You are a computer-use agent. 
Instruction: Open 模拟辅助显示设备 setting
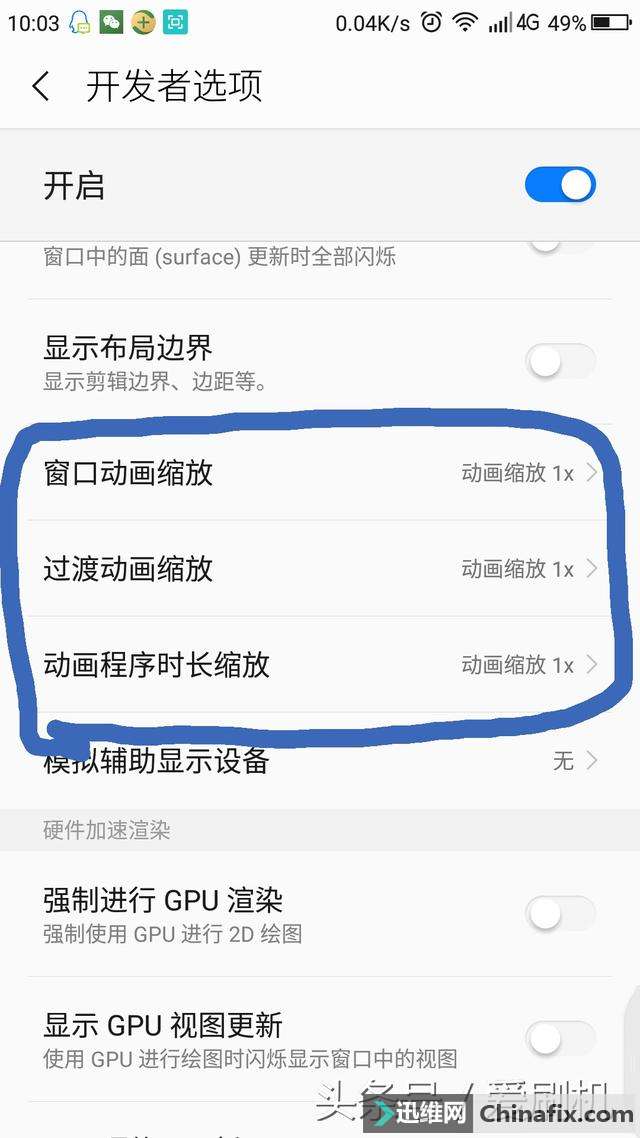[320, 761]
